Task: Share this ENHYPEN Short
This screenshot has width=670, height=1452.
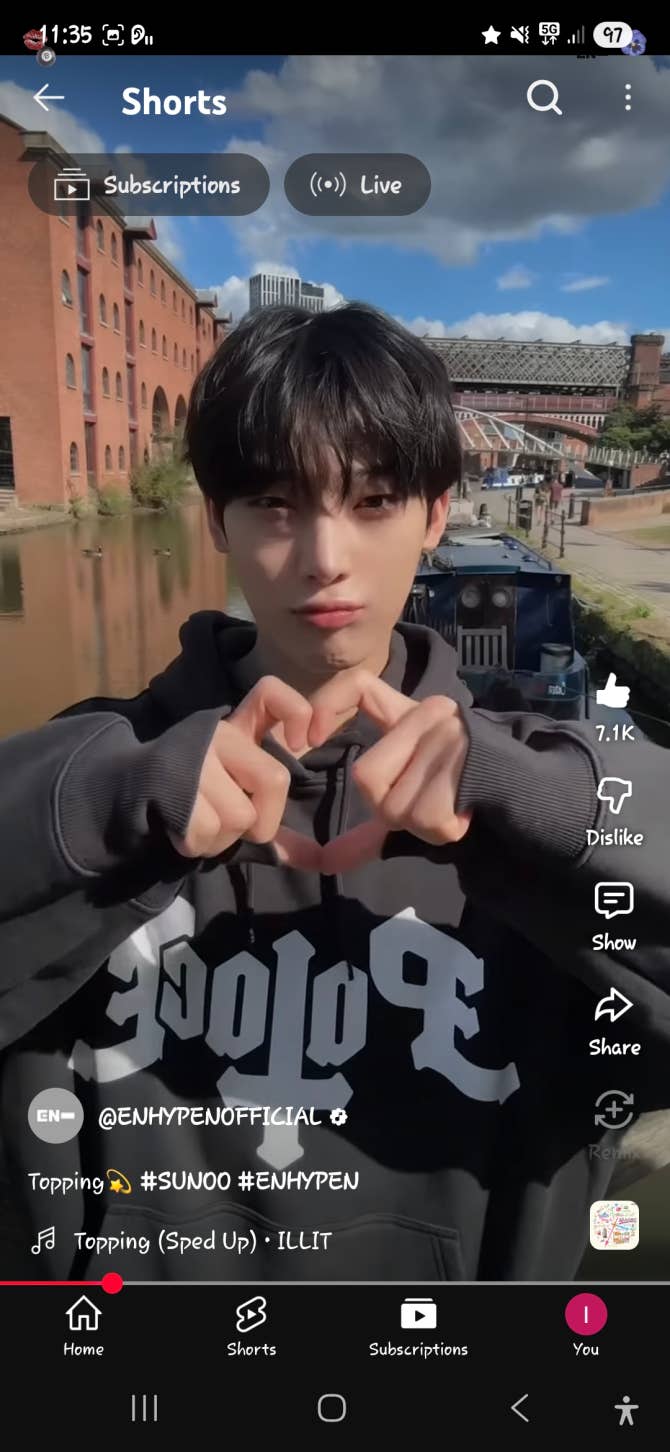Action: pyautogui.click(x=613, y=1007)
